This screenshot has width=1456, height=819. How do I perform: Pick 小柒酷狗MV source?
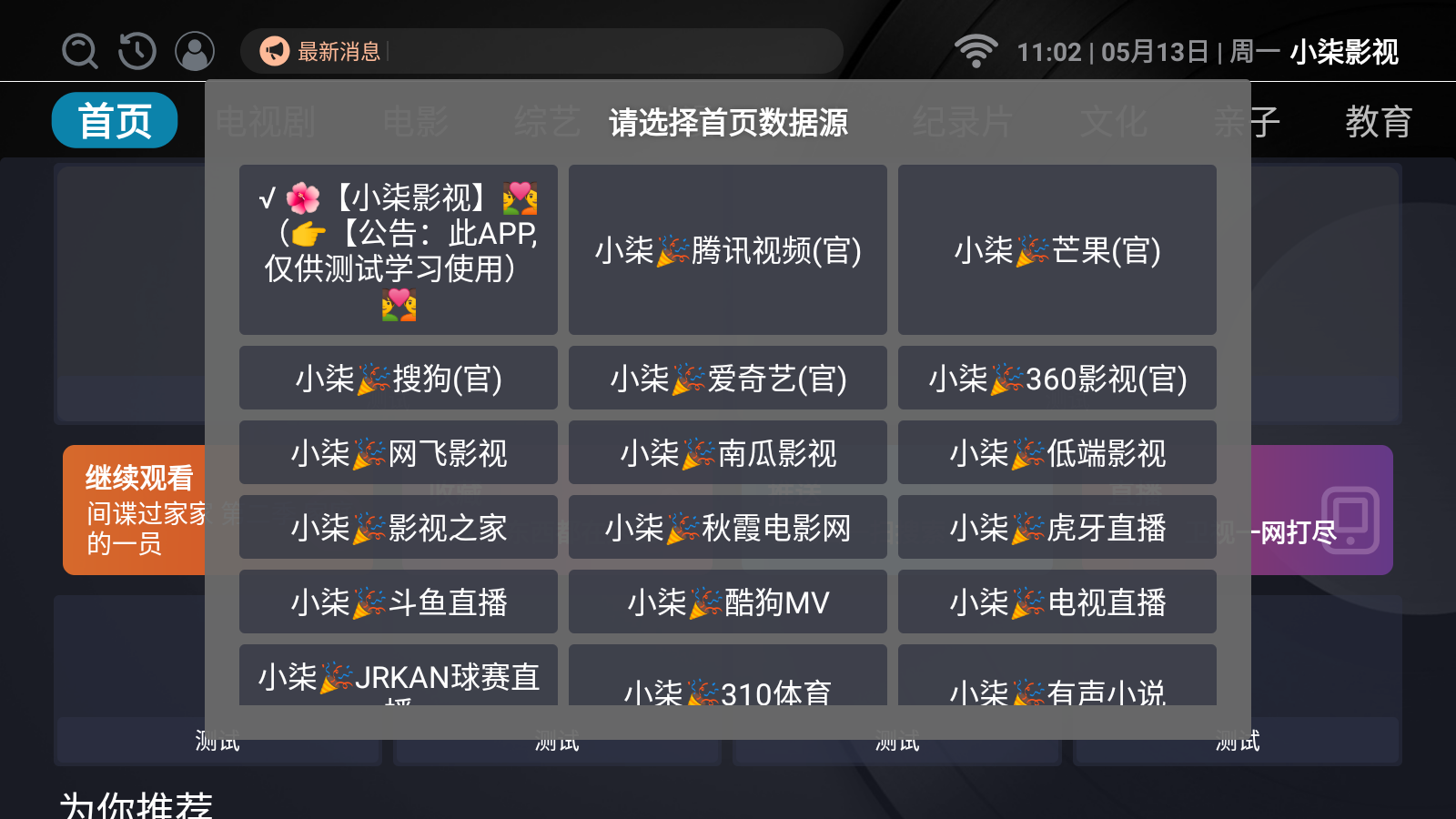point(728,602)
